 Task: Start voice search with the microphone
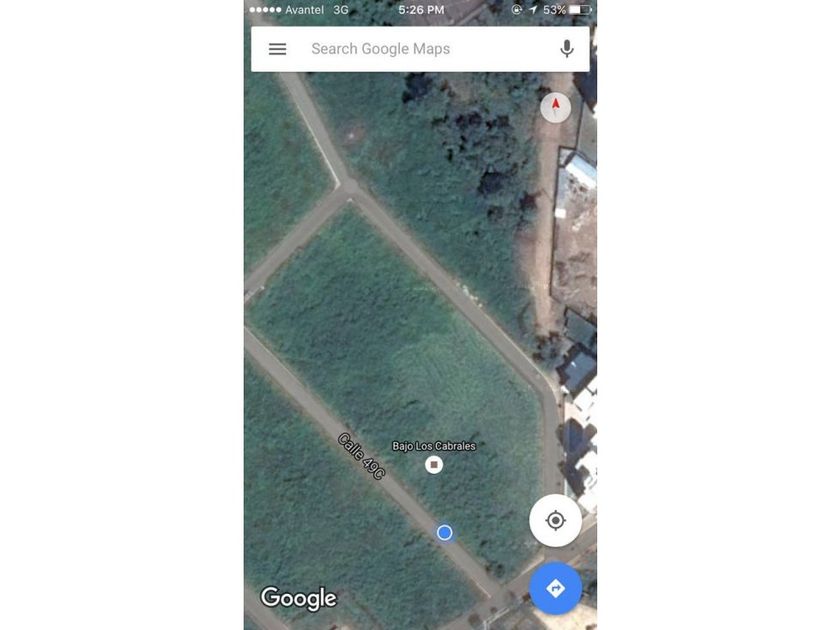pos(567,49)
